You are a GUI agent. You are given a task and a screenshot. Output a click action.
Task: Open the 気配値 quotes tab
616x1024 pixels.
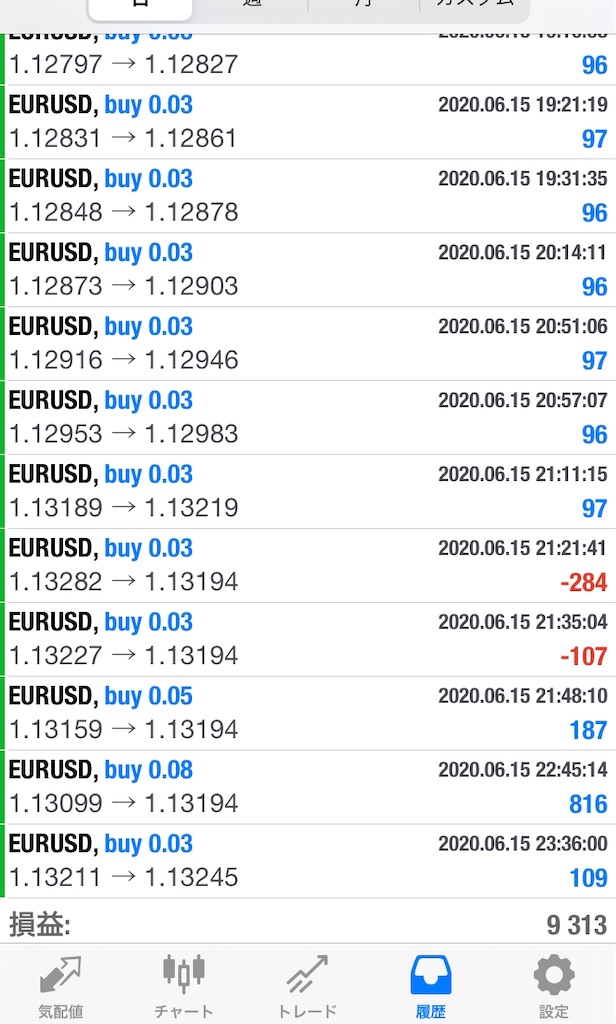[x=60, y=985]
